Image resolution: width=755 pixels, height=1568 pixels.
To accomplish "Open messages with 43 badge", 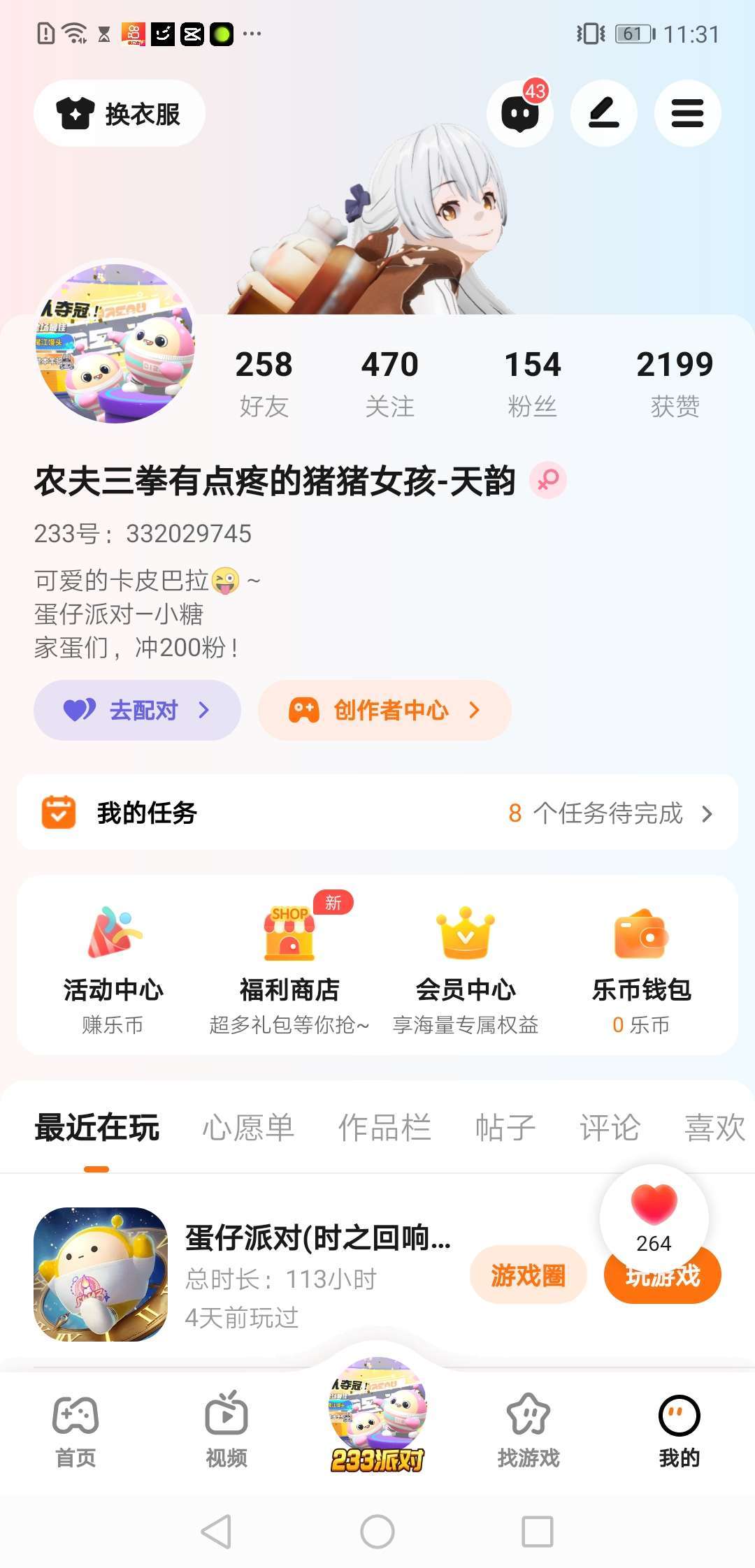I will point(519,114).
